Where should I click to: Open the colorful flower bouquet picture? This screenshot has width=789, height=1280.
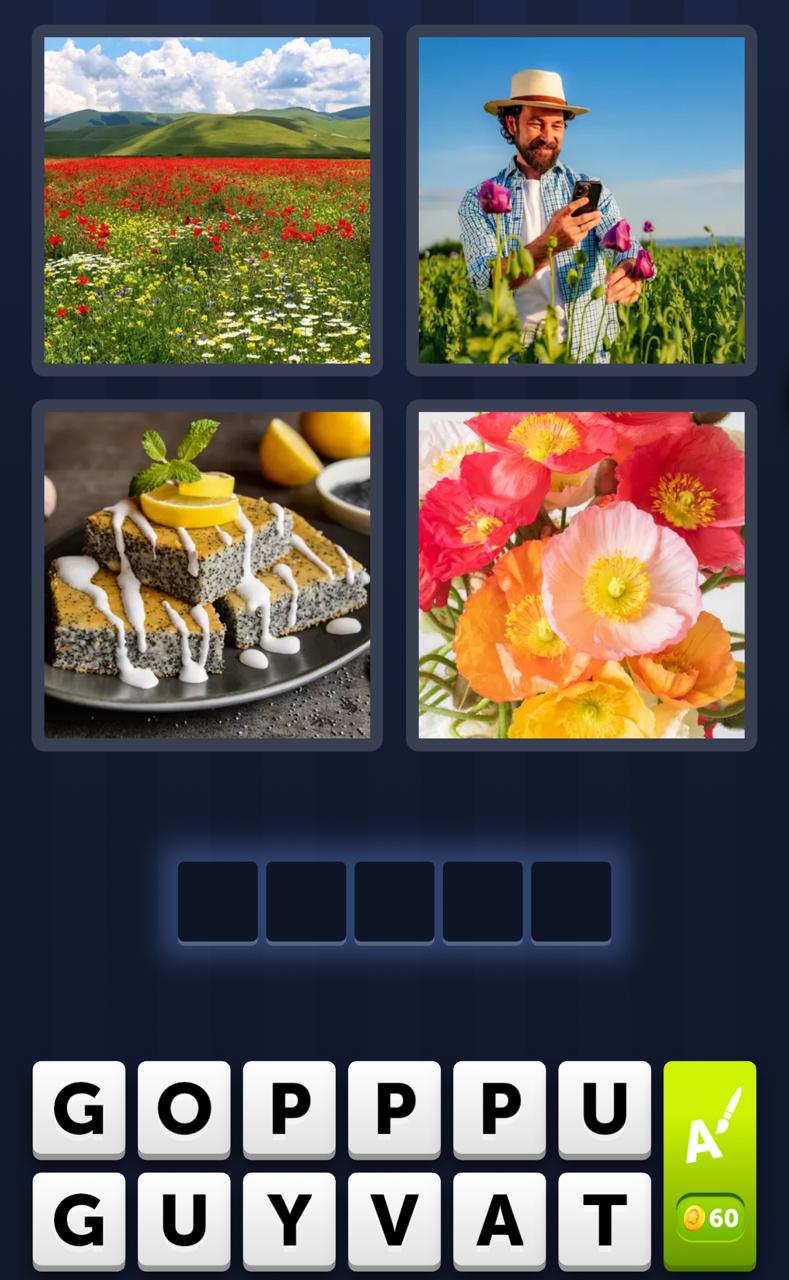[x=581, y=575]
